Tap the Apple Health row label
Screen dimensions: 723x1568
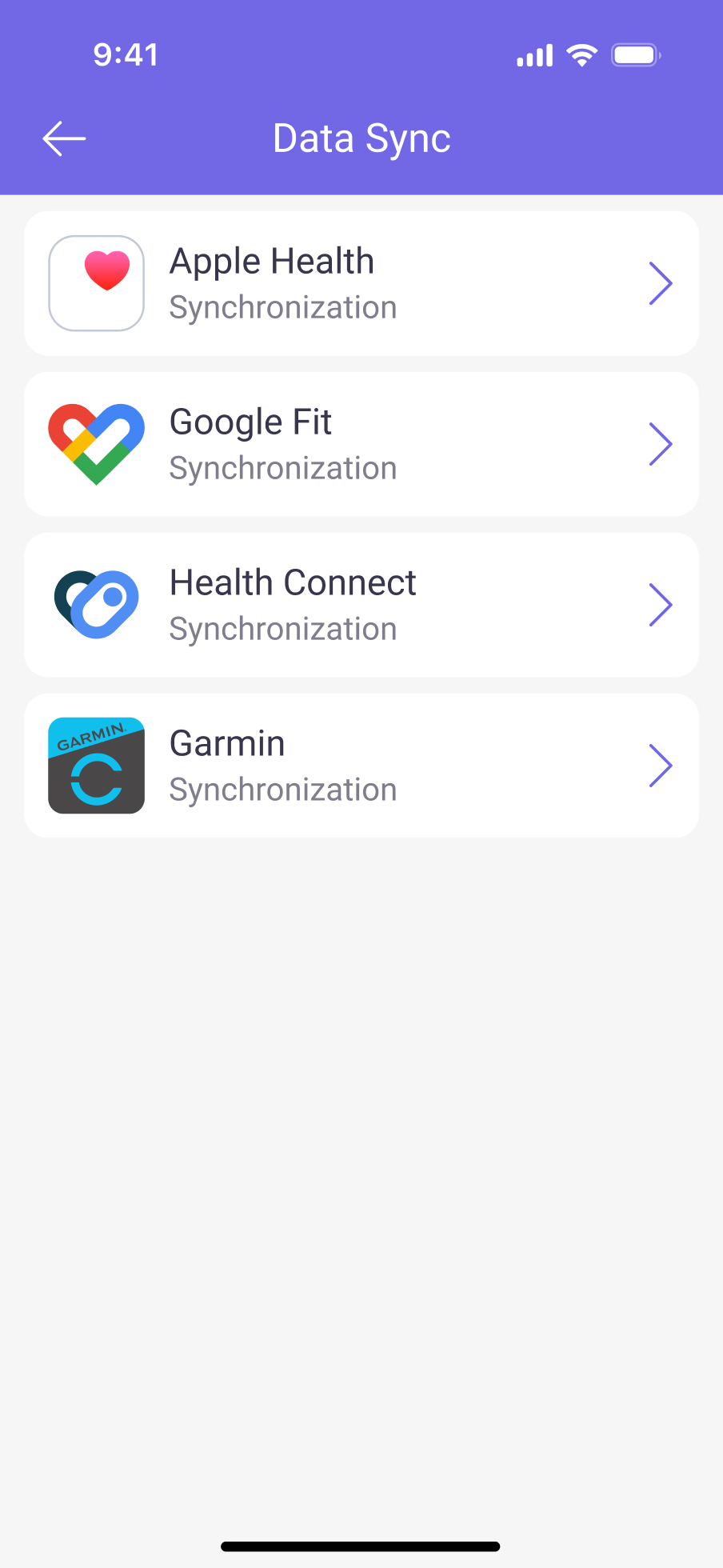[271, 260]
